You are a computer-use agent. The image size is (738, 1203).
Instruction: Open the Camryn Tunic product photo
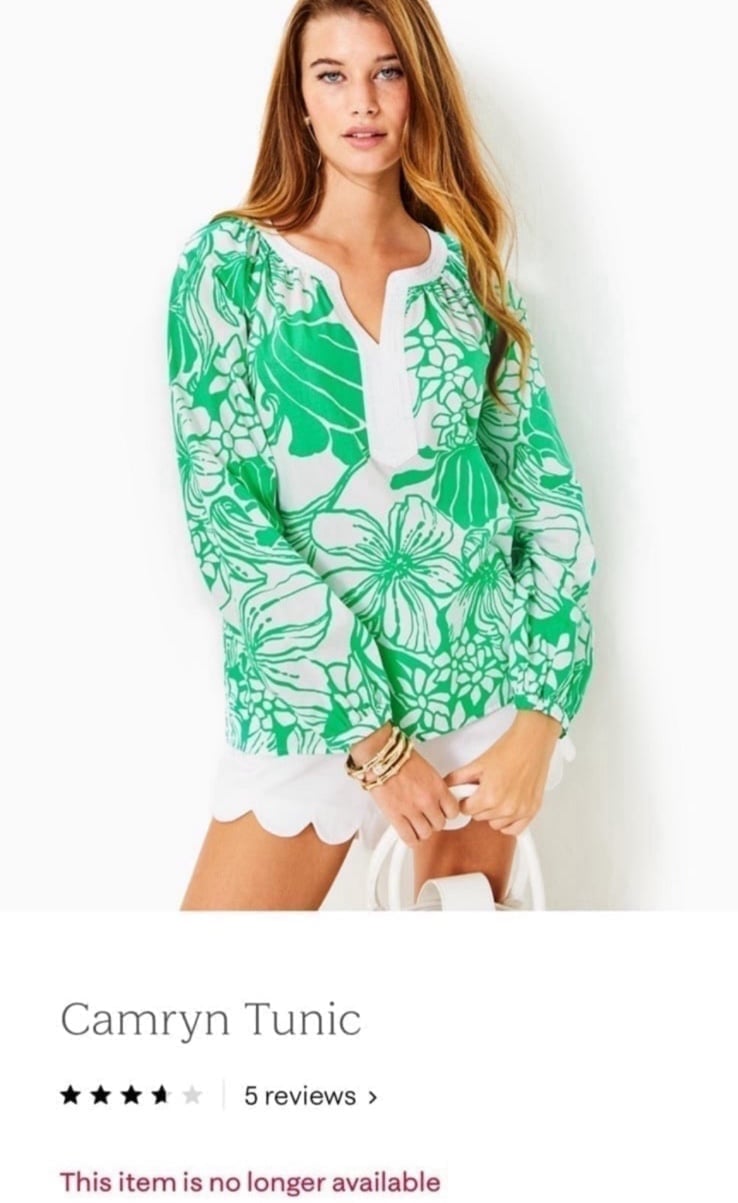369,455
